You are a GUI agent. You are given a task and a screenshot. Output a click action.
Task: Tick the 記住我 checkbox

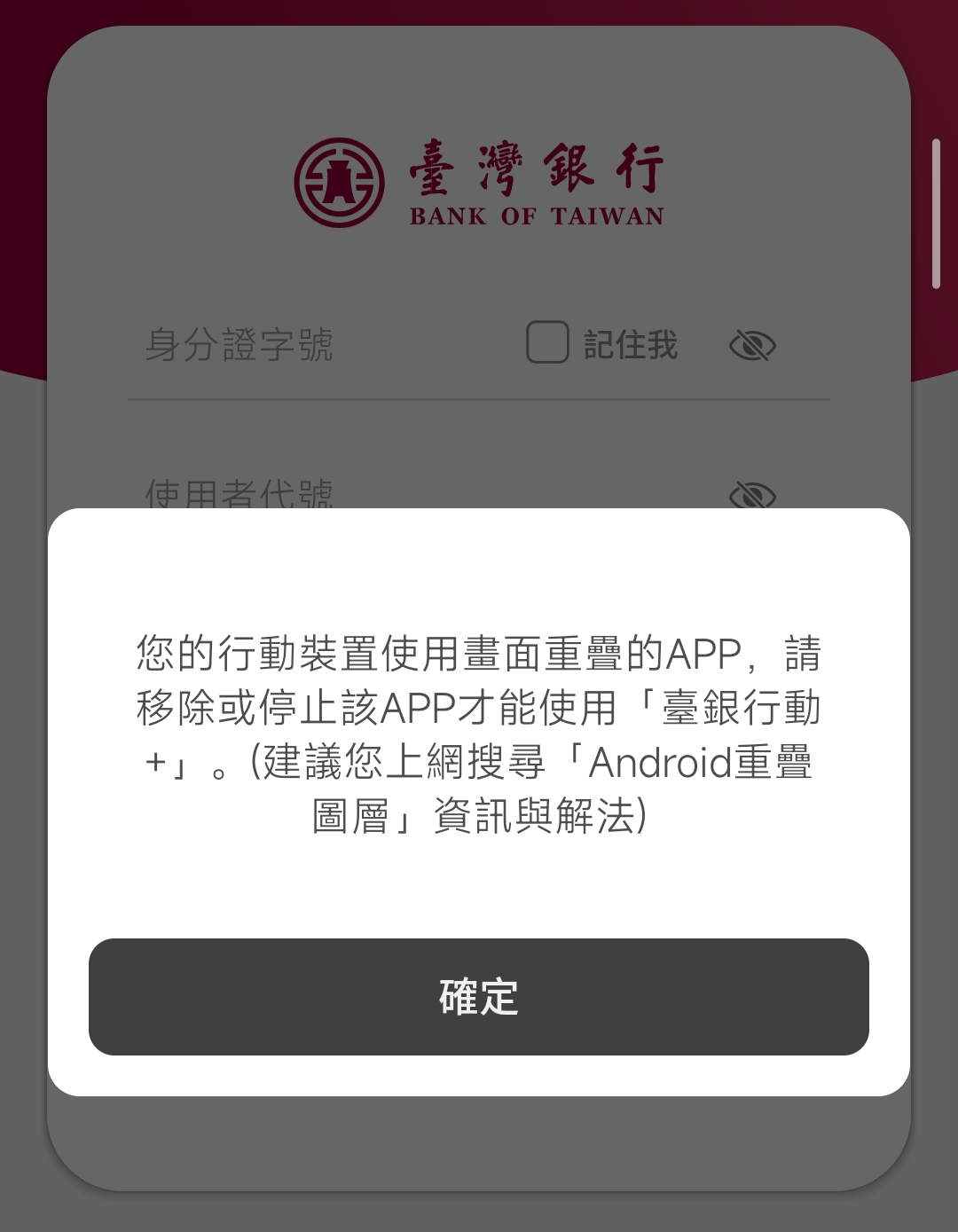pos(547,342)
